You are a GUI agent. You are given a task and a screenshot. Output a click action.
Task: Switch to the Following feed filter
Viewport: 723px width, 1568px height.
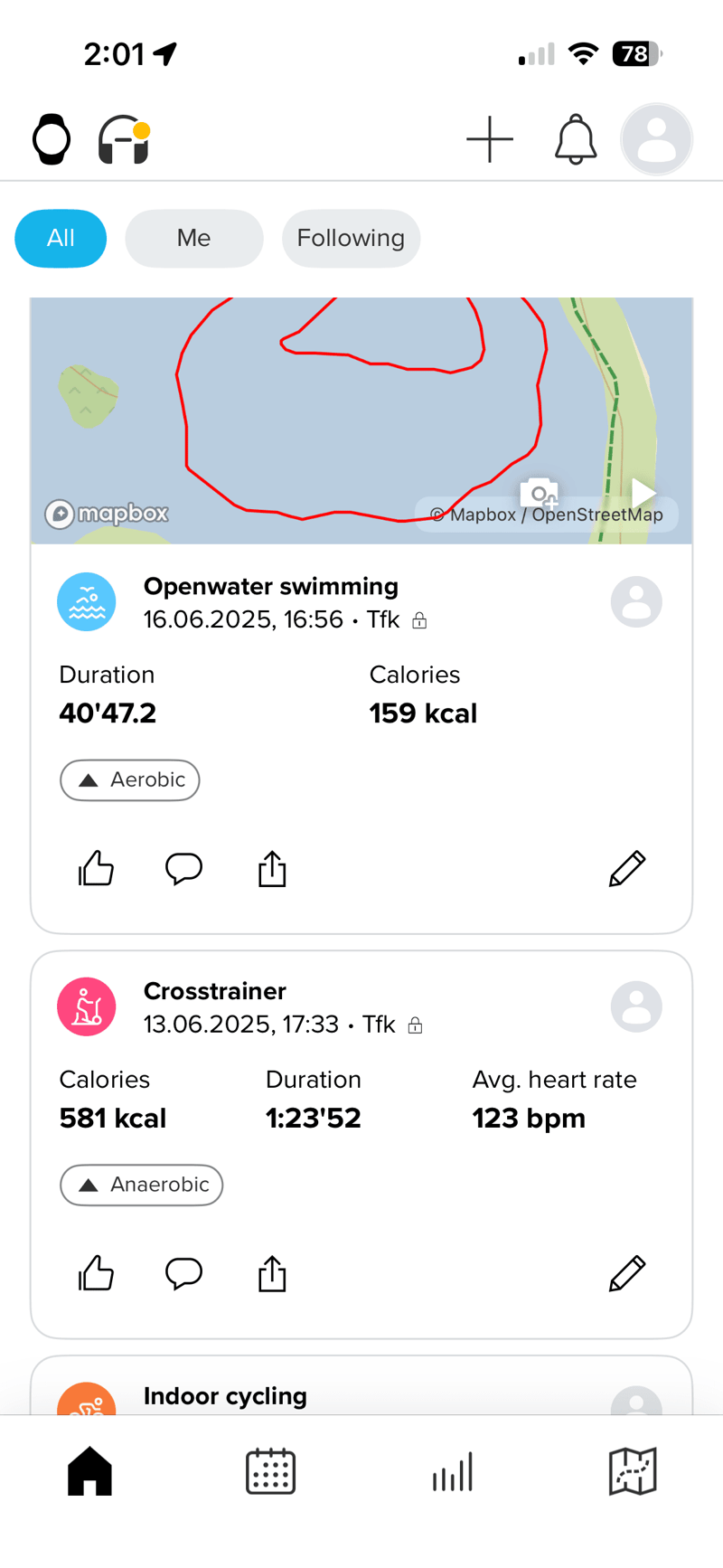coord(351,239)
